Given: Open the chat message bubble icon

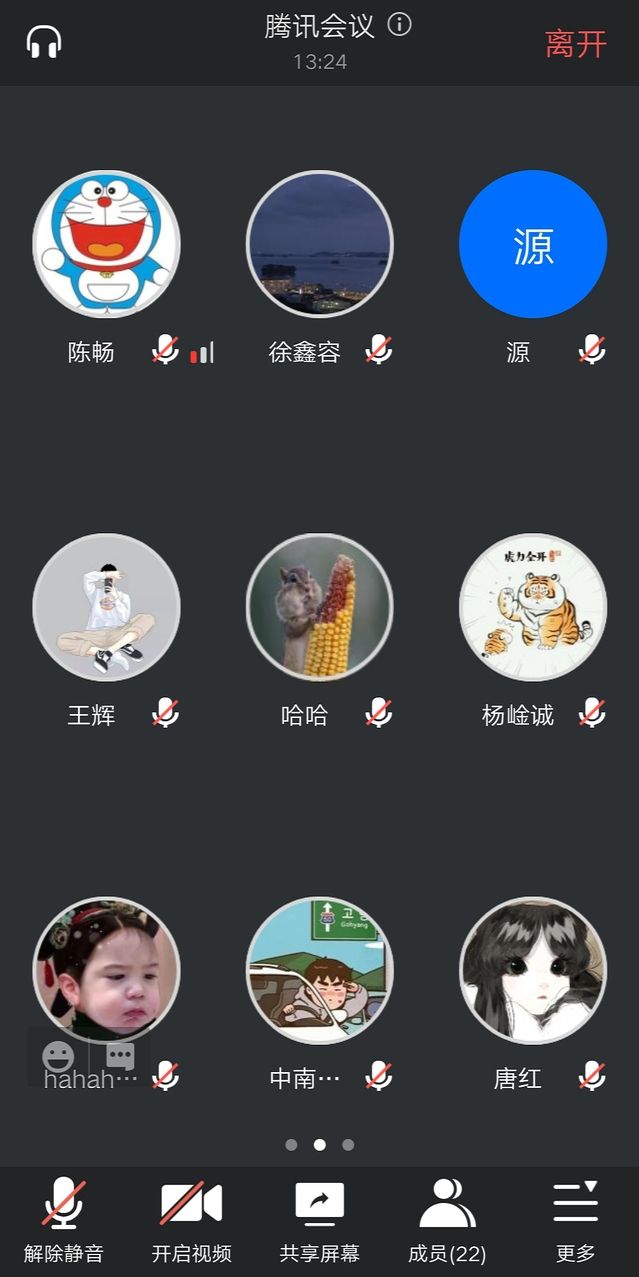Looking at the screenshot, I should (120, 1056).
